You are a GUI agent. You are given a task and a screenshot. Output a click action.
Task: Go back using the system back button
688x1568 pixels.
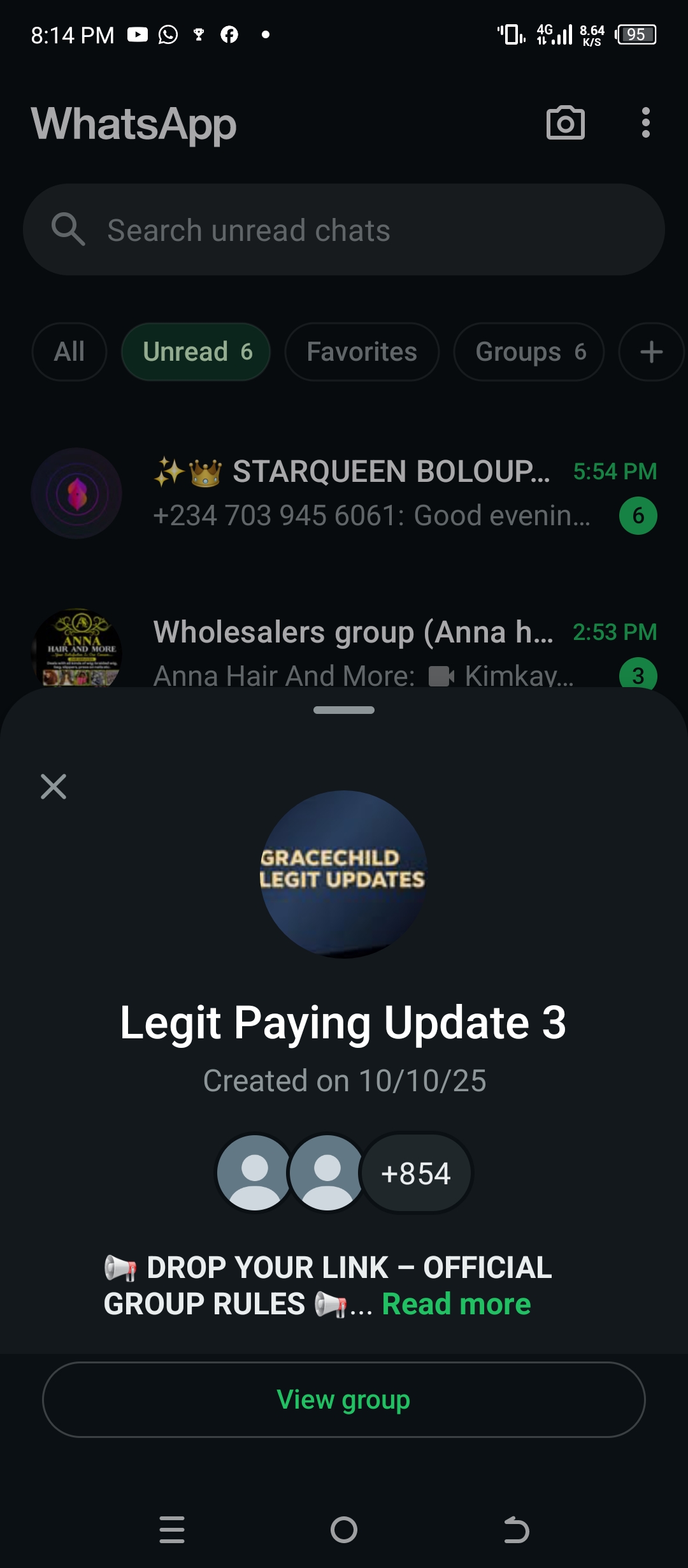[x=516, y=1530]
